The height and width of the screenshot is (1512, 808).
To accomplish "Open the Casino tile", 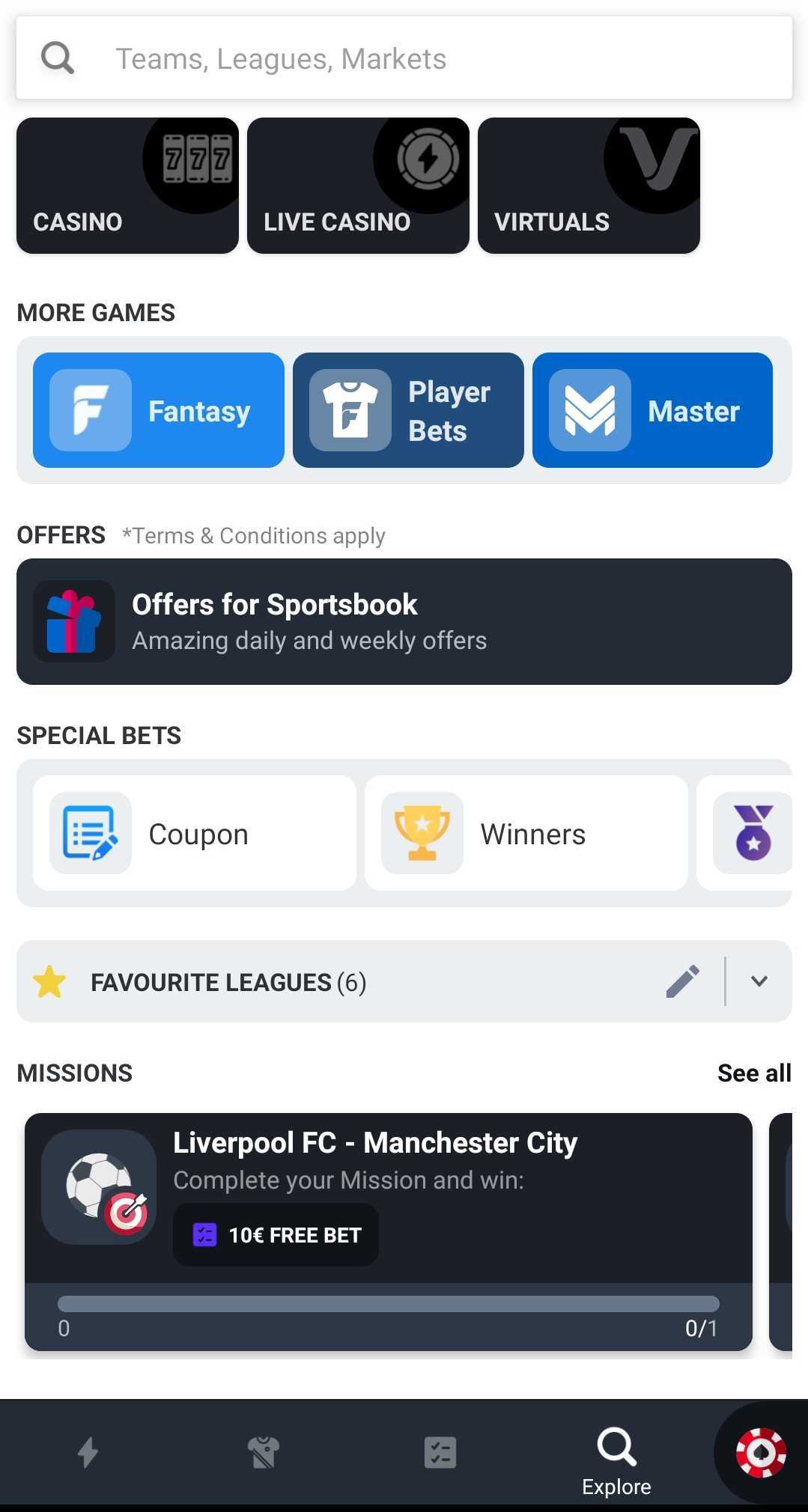I will coord(127,186).
